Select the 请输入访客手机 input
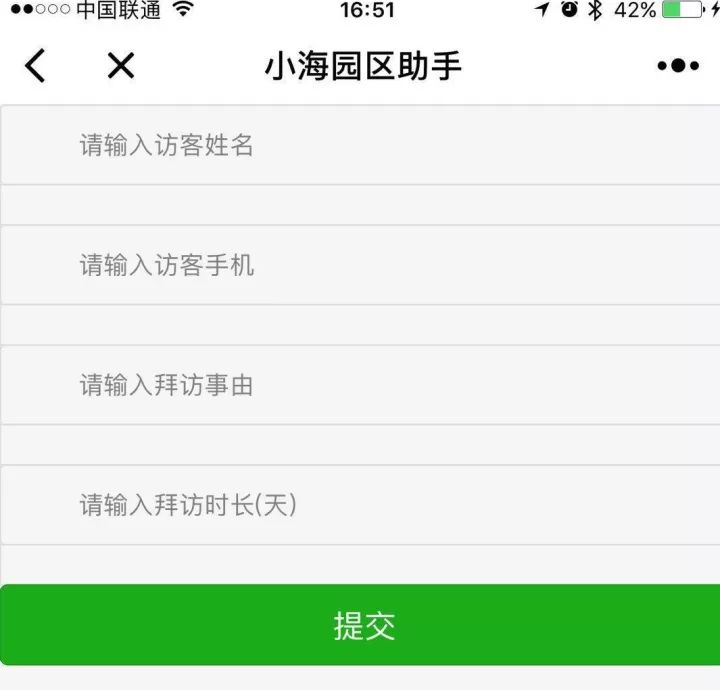 click(x=360, y=265)
